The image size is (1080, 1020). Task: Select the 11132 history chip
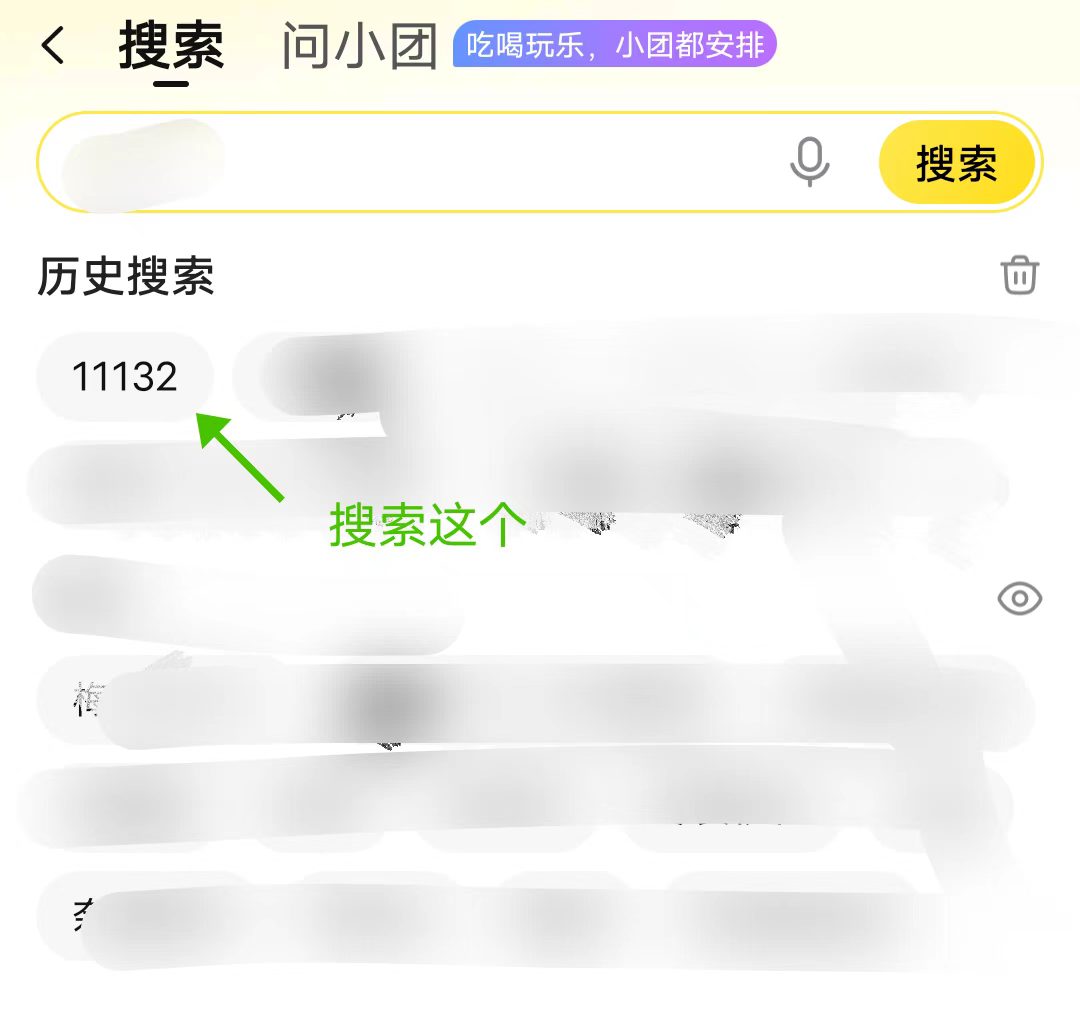125,377
